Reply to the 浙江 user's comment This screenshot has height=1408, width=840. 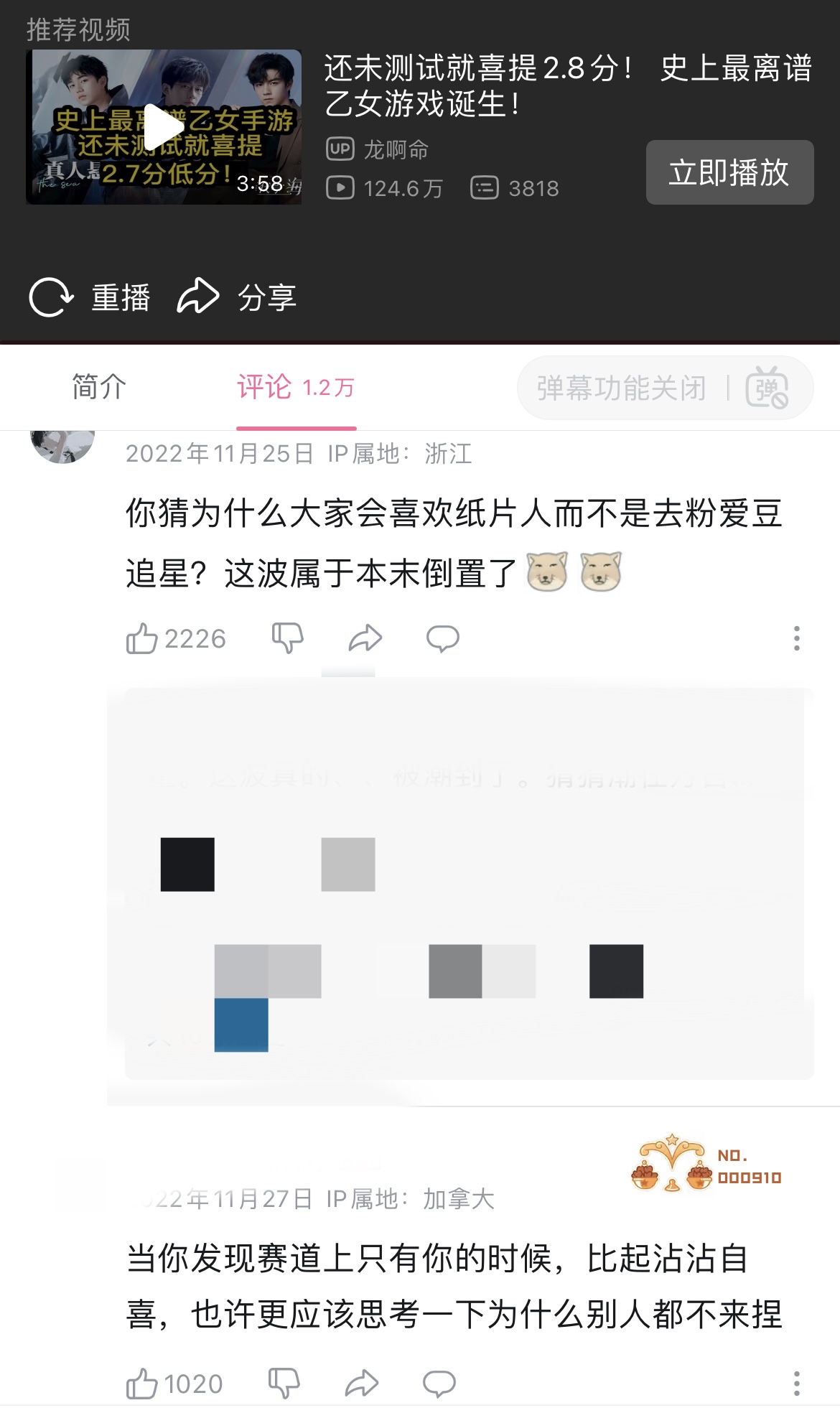[x=442, y=638]
